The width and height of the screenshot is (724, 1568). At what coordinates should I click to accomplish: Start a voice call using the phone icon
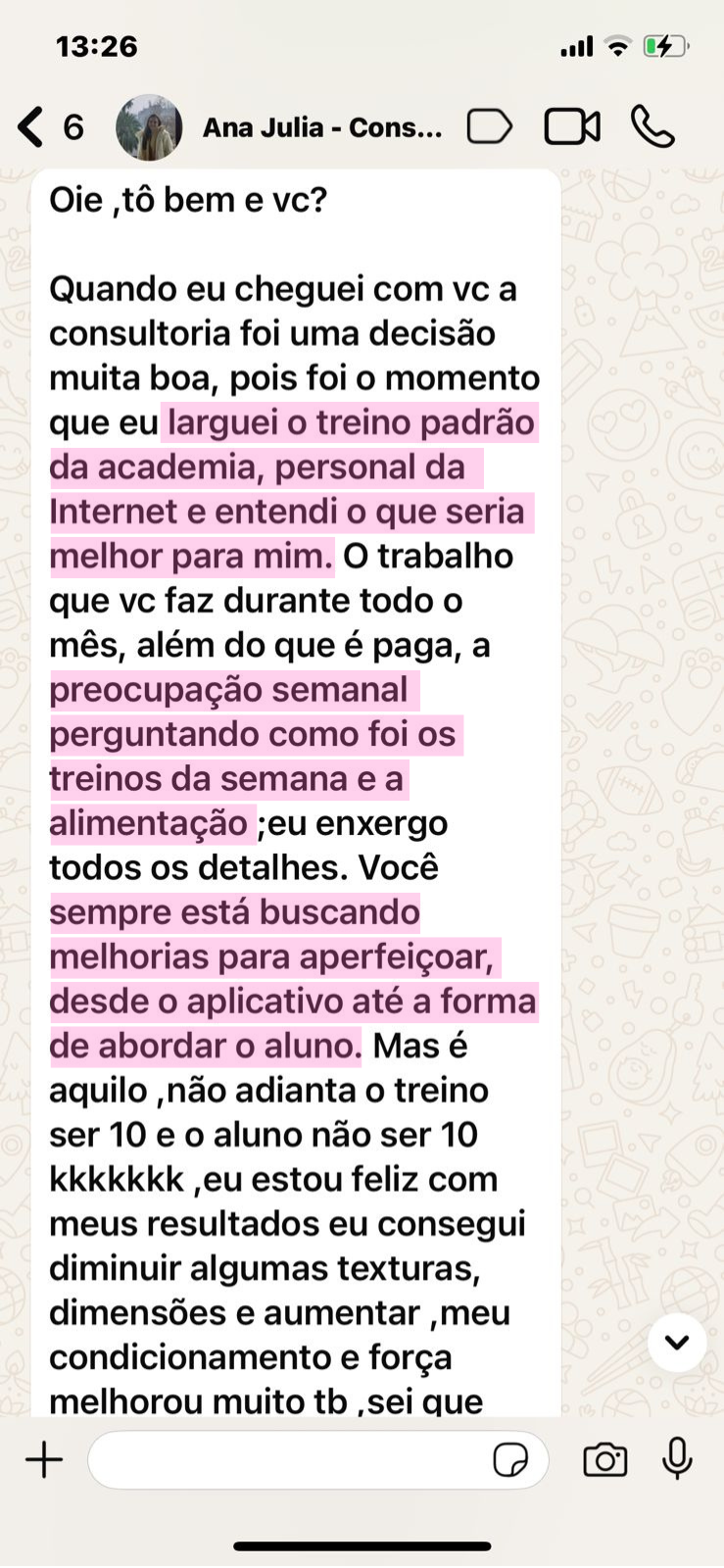pyautogui.click(x=654, y=125)
